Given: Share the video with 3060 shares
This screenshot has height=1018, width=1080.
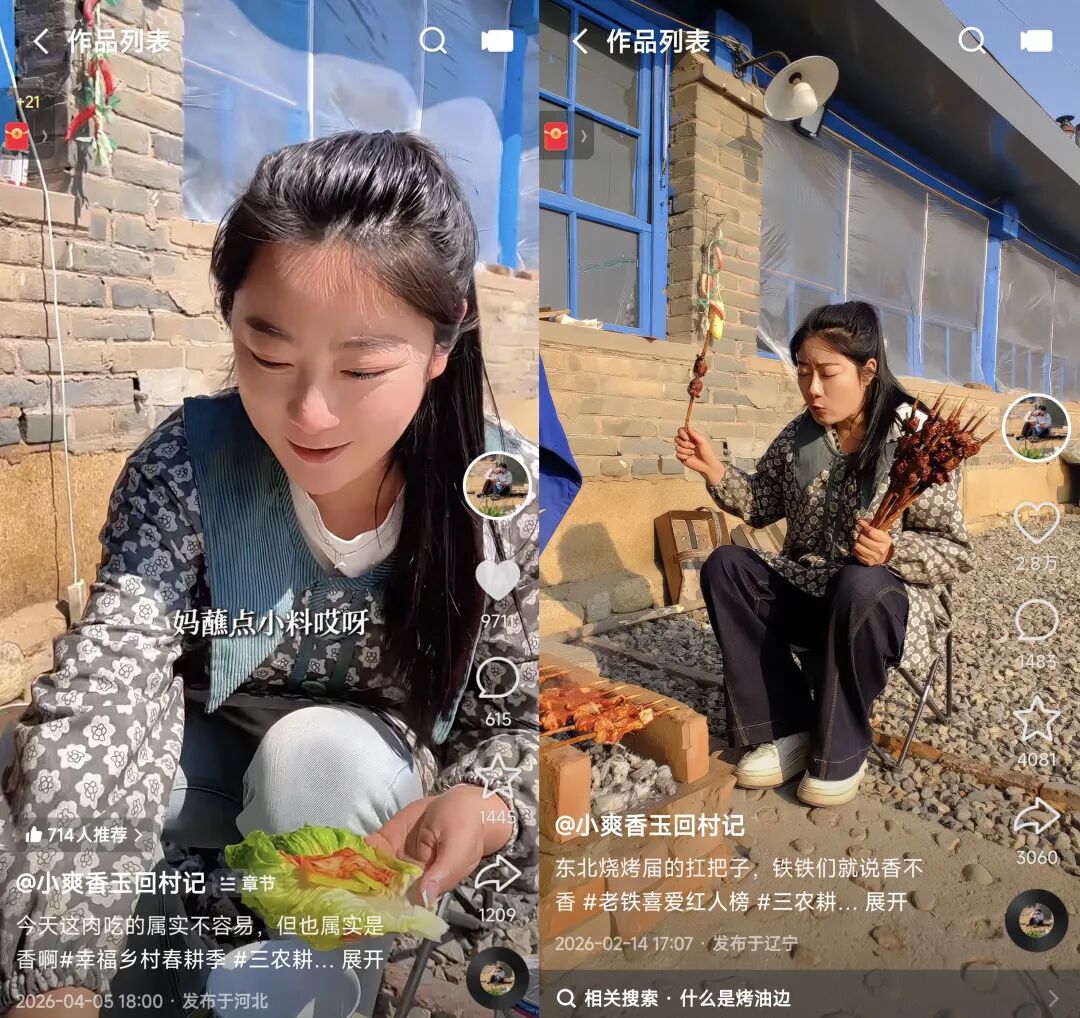Looking at the screenshot, I should coord(1036,817).
